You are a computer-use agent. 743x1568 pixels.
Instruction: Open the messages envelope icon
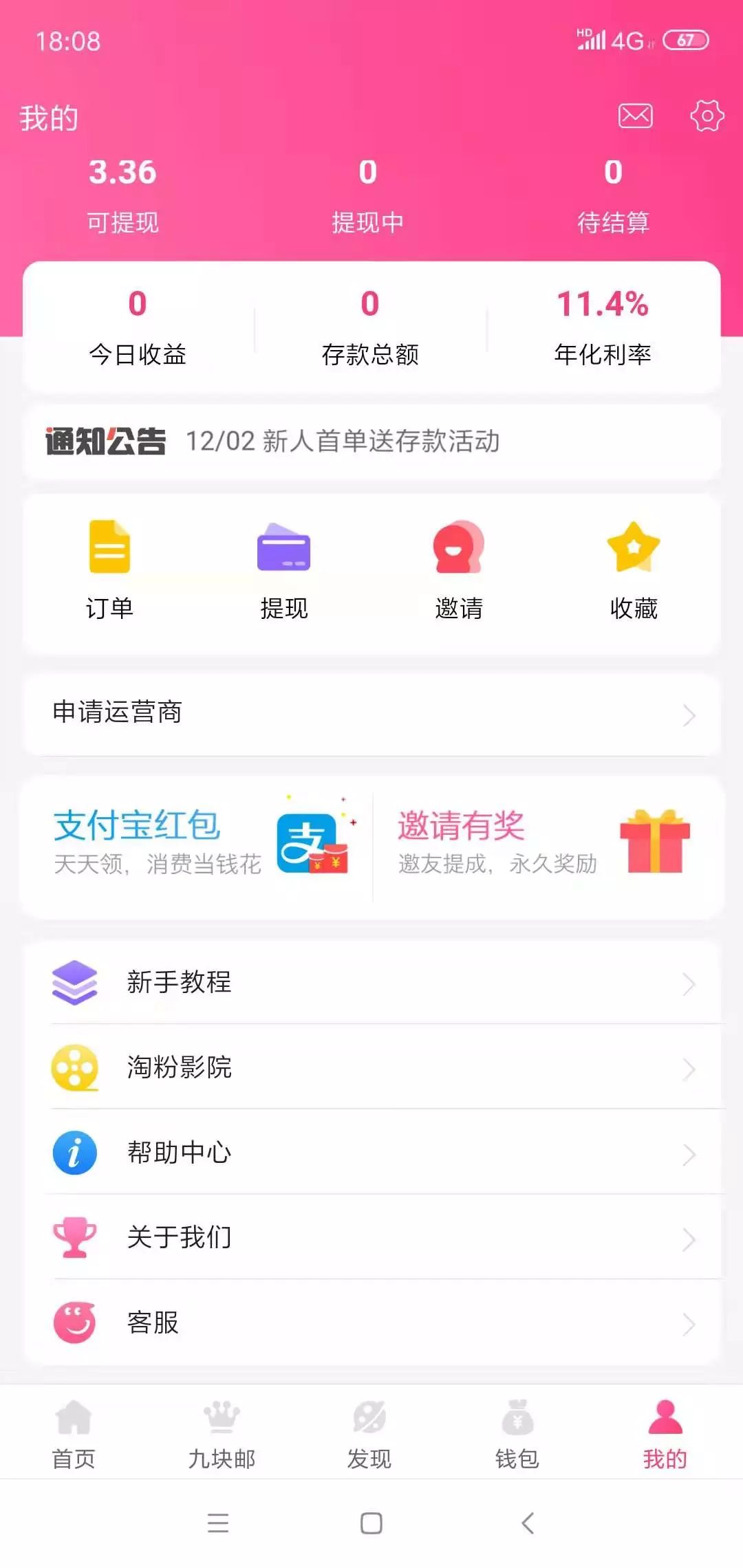(635, 116)
